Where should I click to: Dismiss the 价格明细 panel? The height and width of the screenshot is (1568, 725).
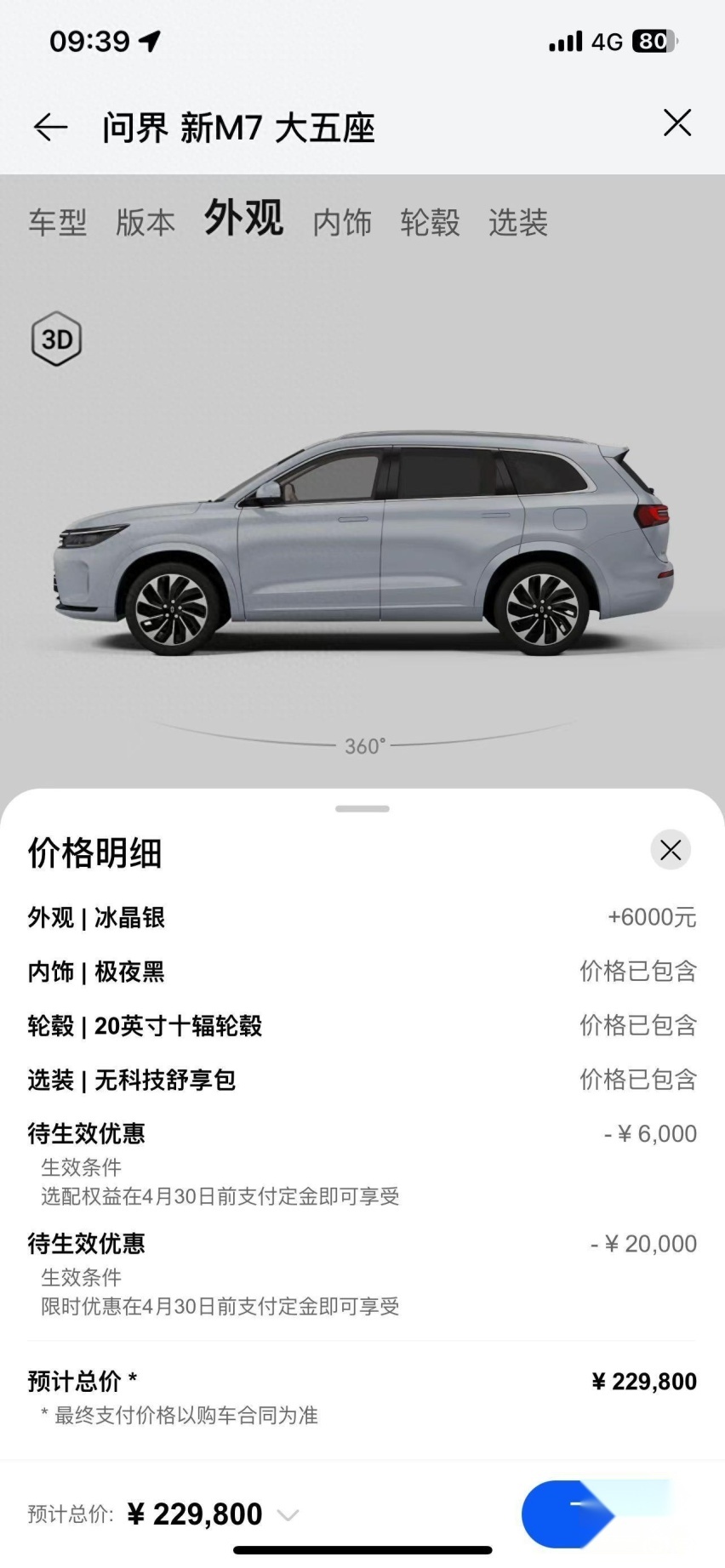tap(670, 849)
